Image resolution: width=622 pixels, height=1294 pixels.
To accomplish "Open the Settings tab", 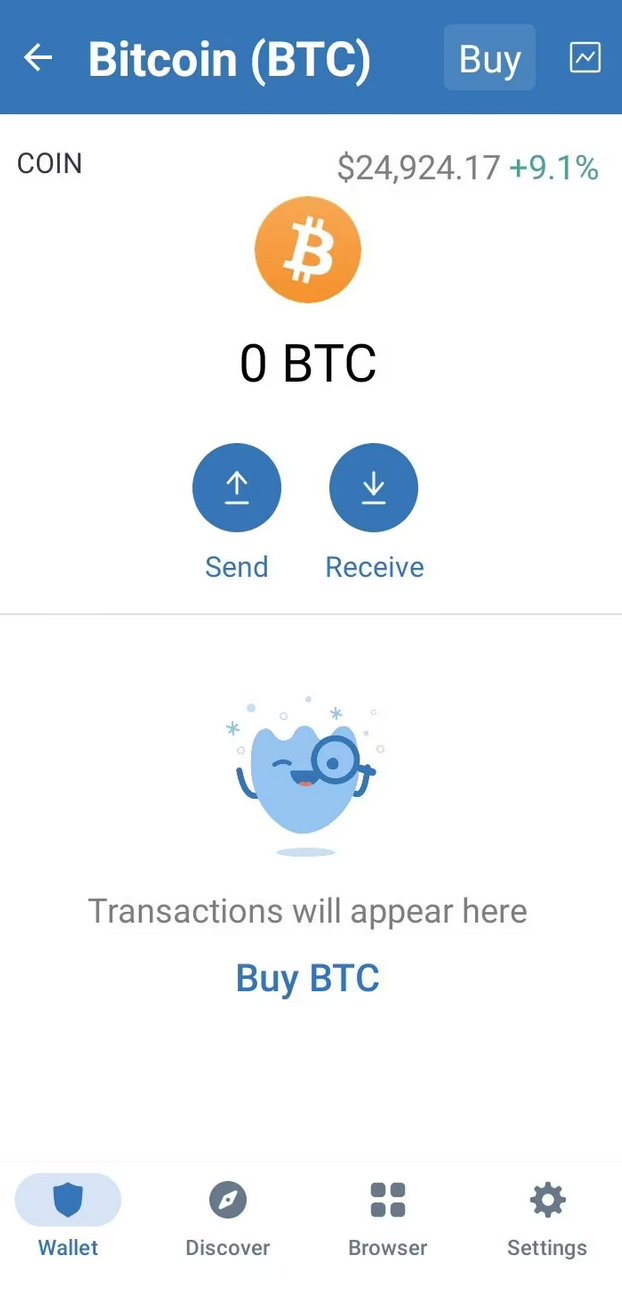I will click(x=547, y=1216).
